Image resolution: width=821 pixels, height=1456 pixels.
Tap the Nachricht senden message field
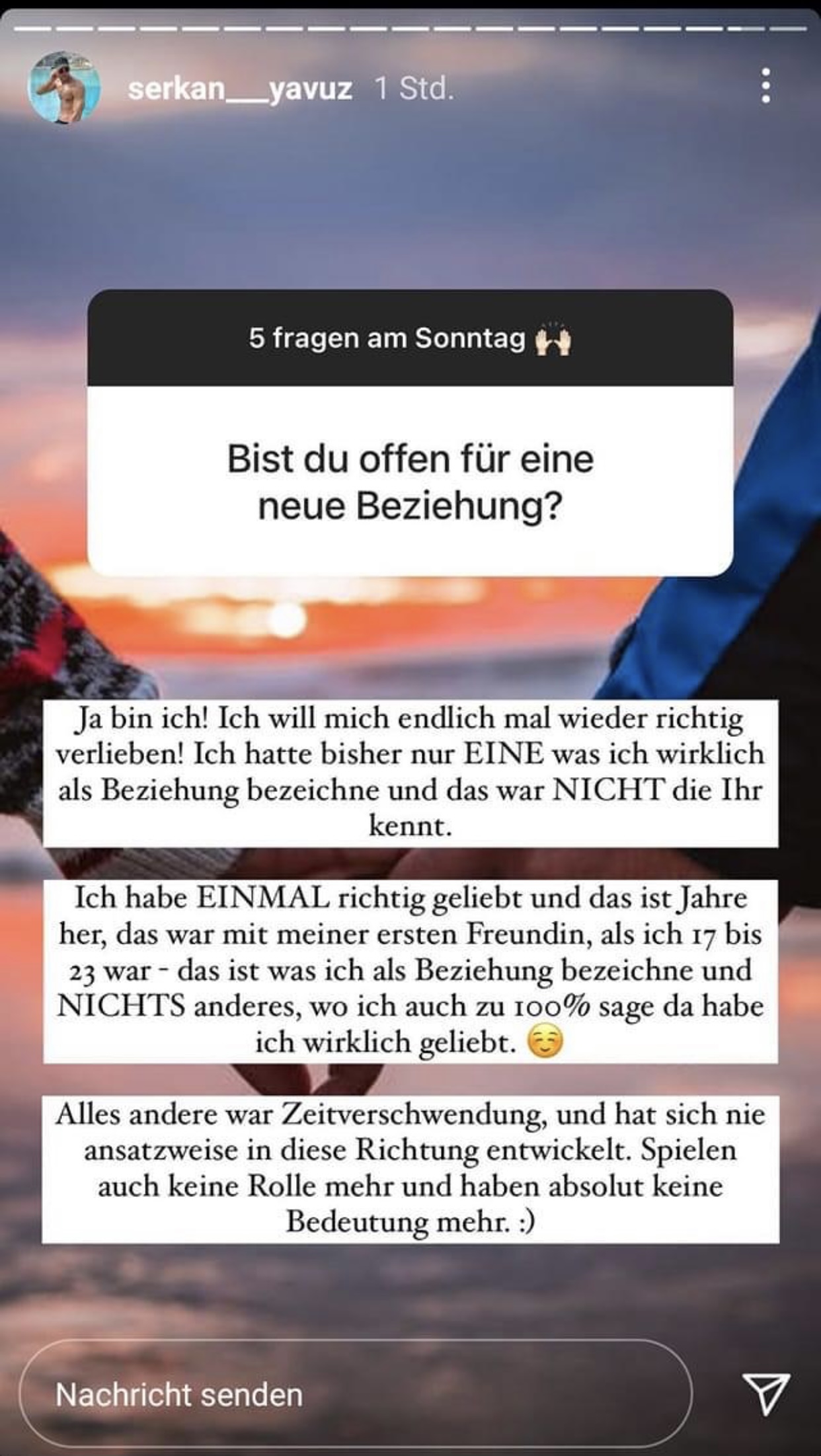coord(355,1395)
